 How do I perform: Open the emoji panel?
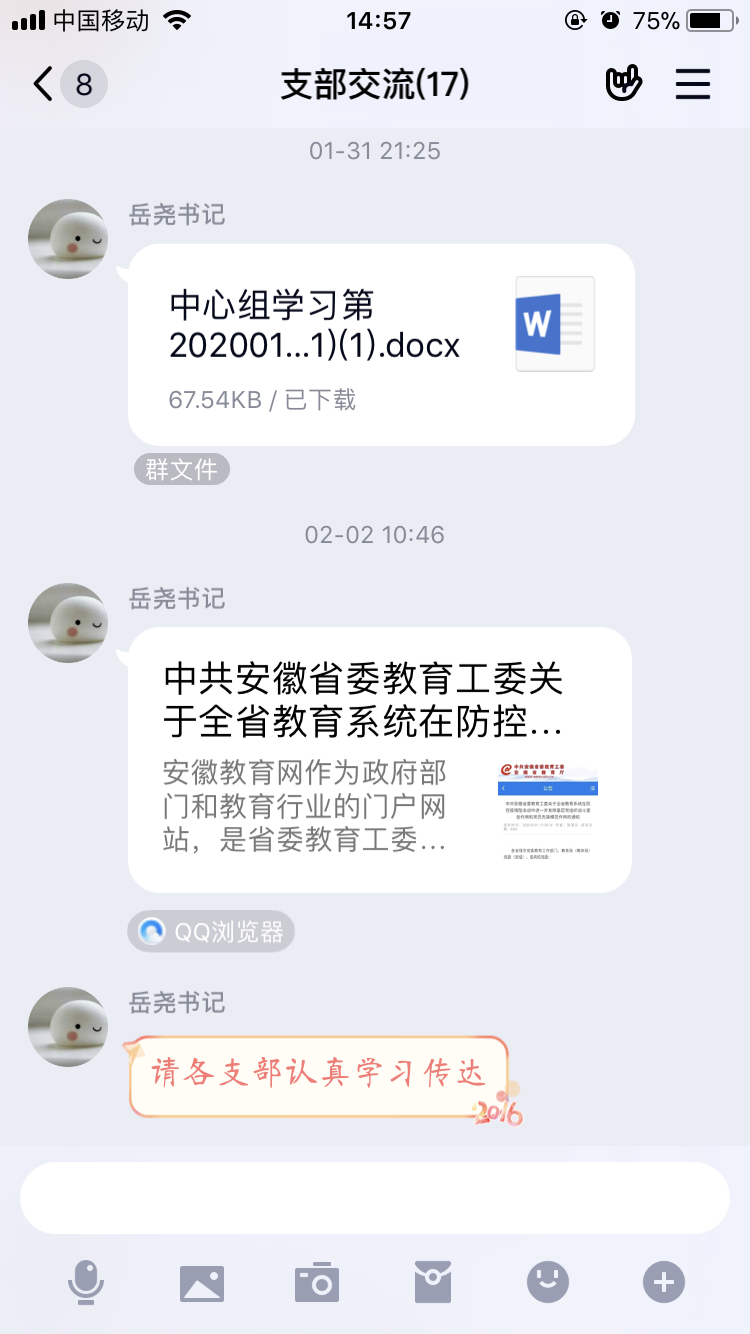(x=548, y=1282)
